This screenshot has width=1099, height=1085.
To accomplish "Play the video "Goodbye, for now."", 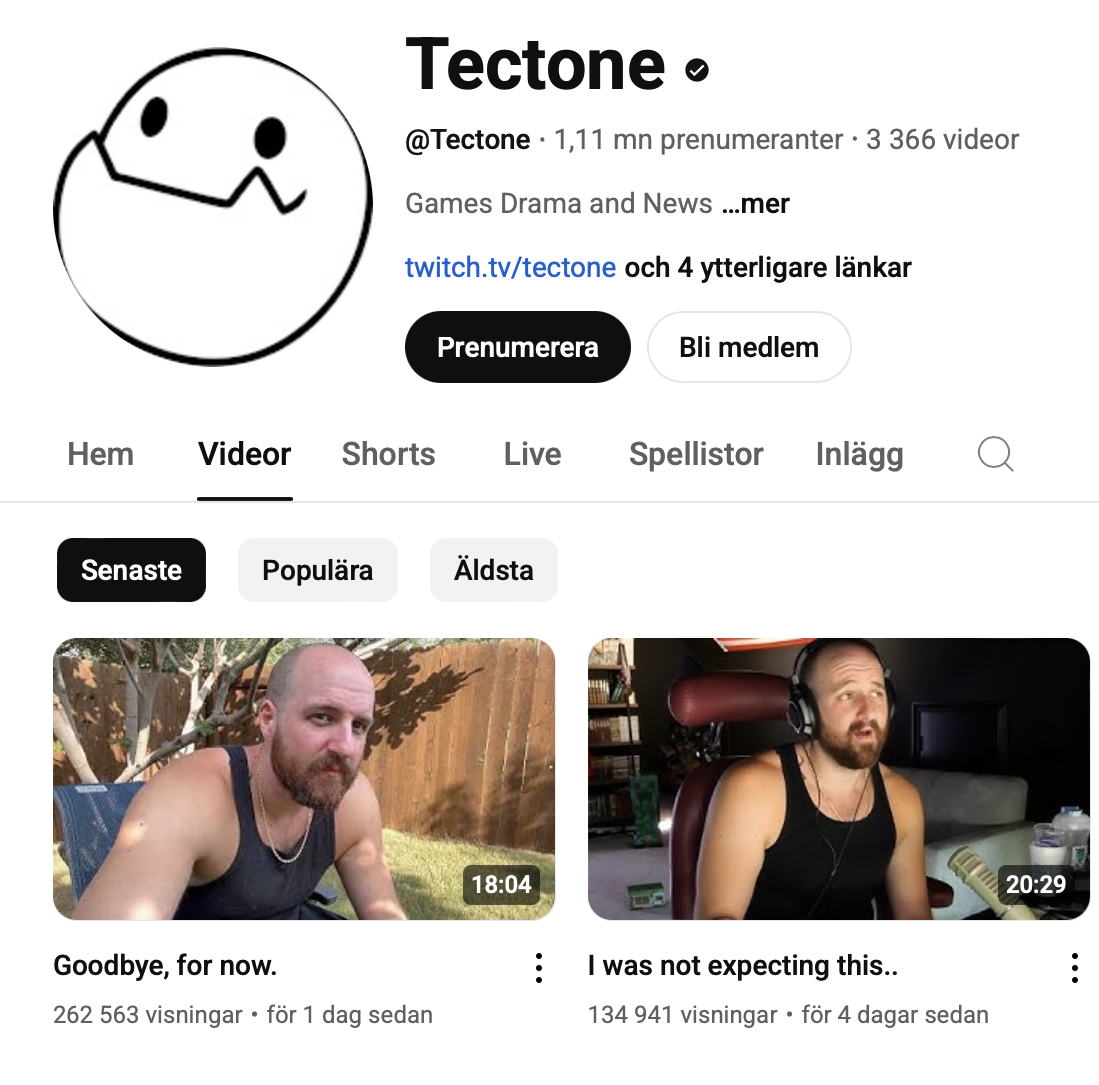I will tap(303, 779).
